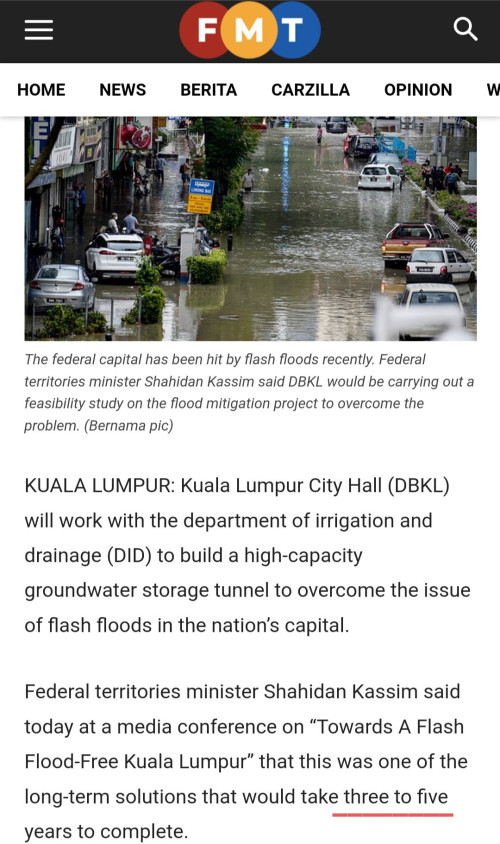Go to the HOME section
Image resolution: width=500 pixels, height=844 pixels.
[x=41, y=89]
